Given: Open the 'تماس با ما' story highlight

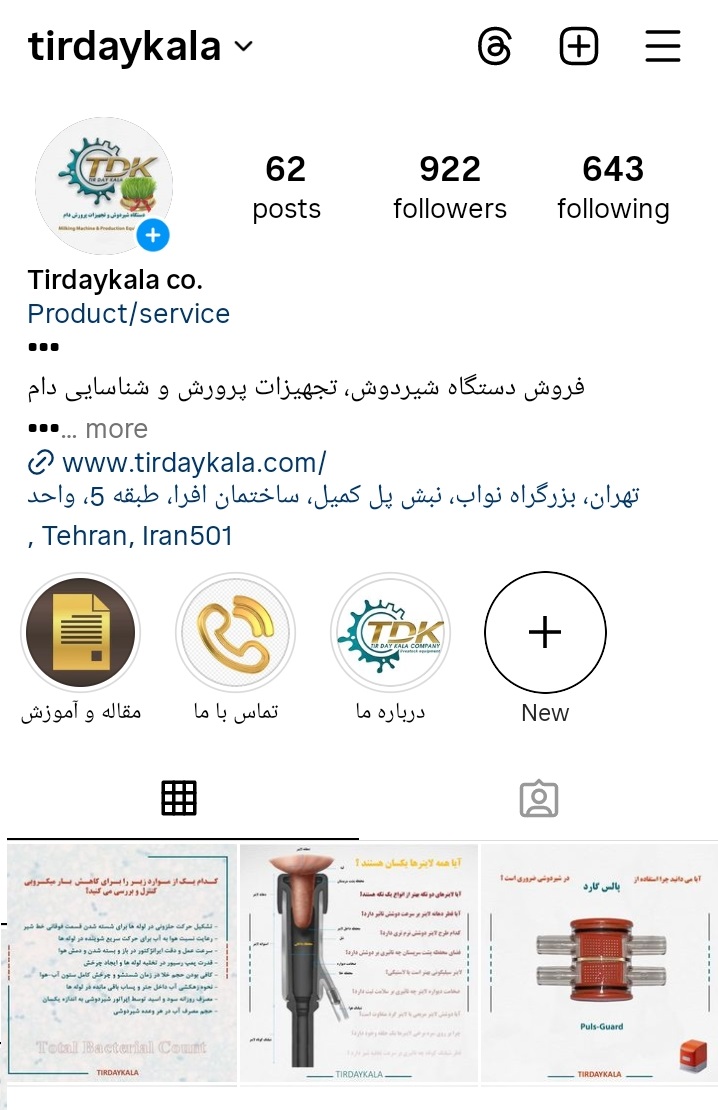Looking at the screenshot, I should point(235,633).
